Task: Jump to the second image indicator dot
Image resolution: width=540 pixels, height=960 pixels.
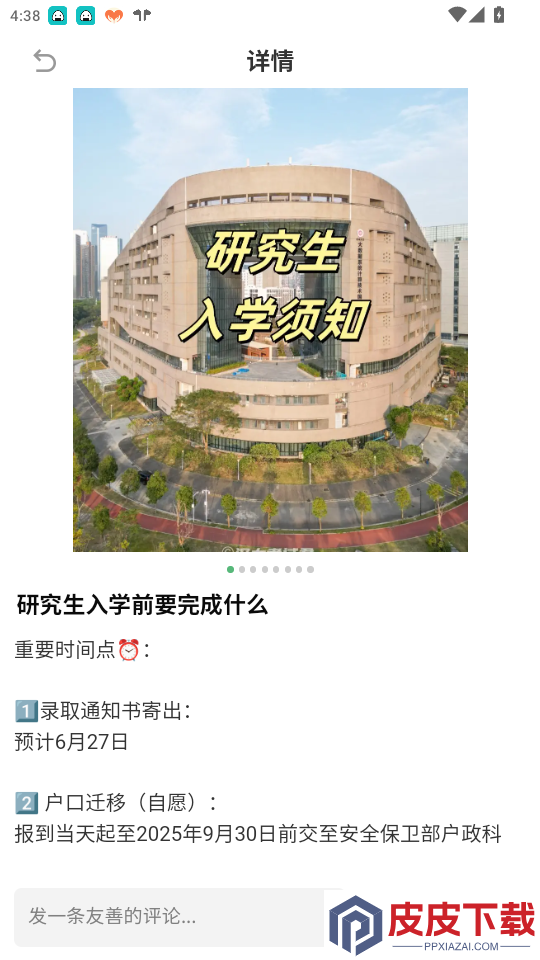Action: (242, 569)
